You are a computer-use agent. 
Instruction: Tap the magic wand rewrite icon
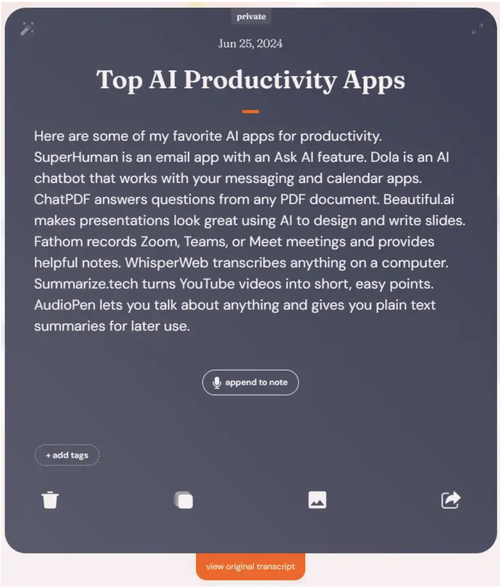click(27, 28)
